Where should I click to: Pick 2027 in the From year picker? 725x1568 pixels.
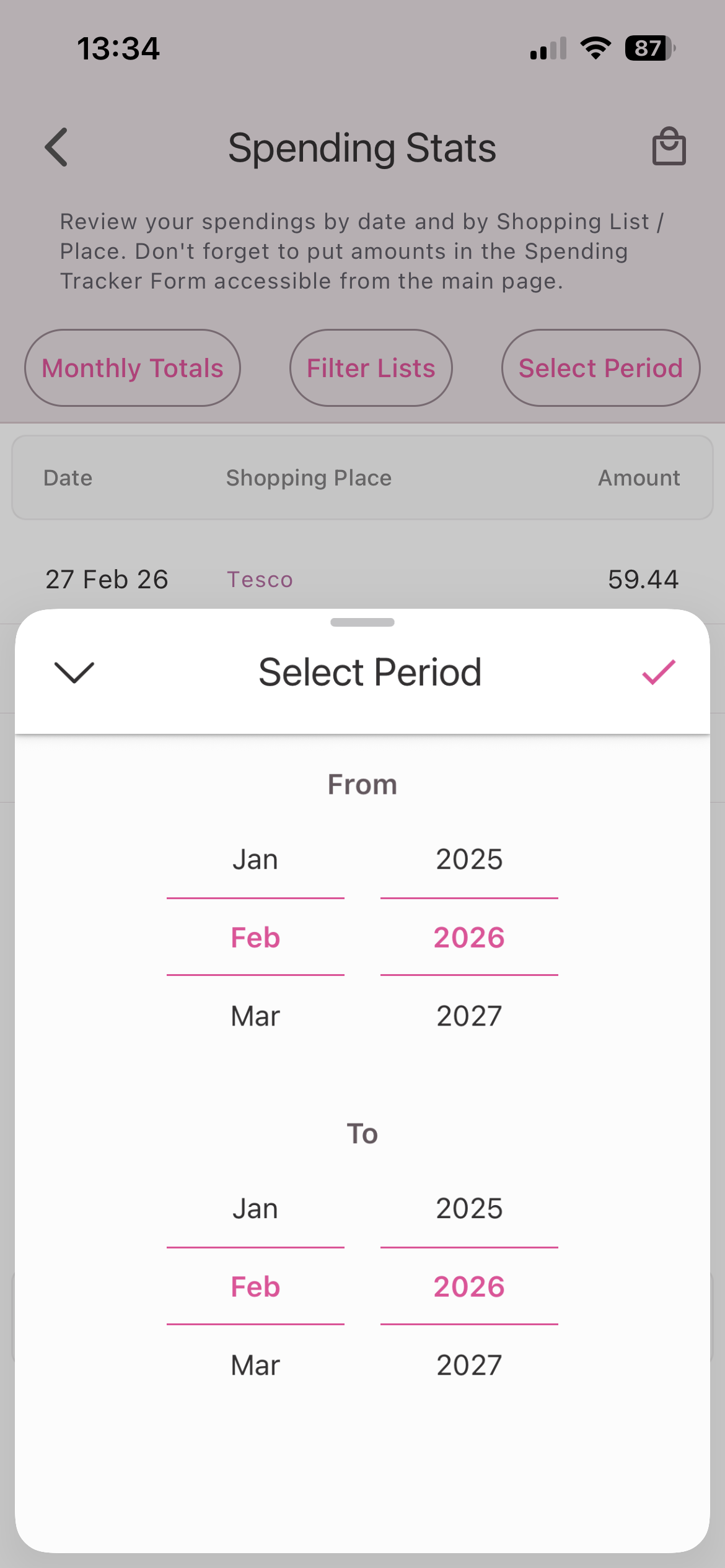pyautogui.click(x=469, y=1016)
